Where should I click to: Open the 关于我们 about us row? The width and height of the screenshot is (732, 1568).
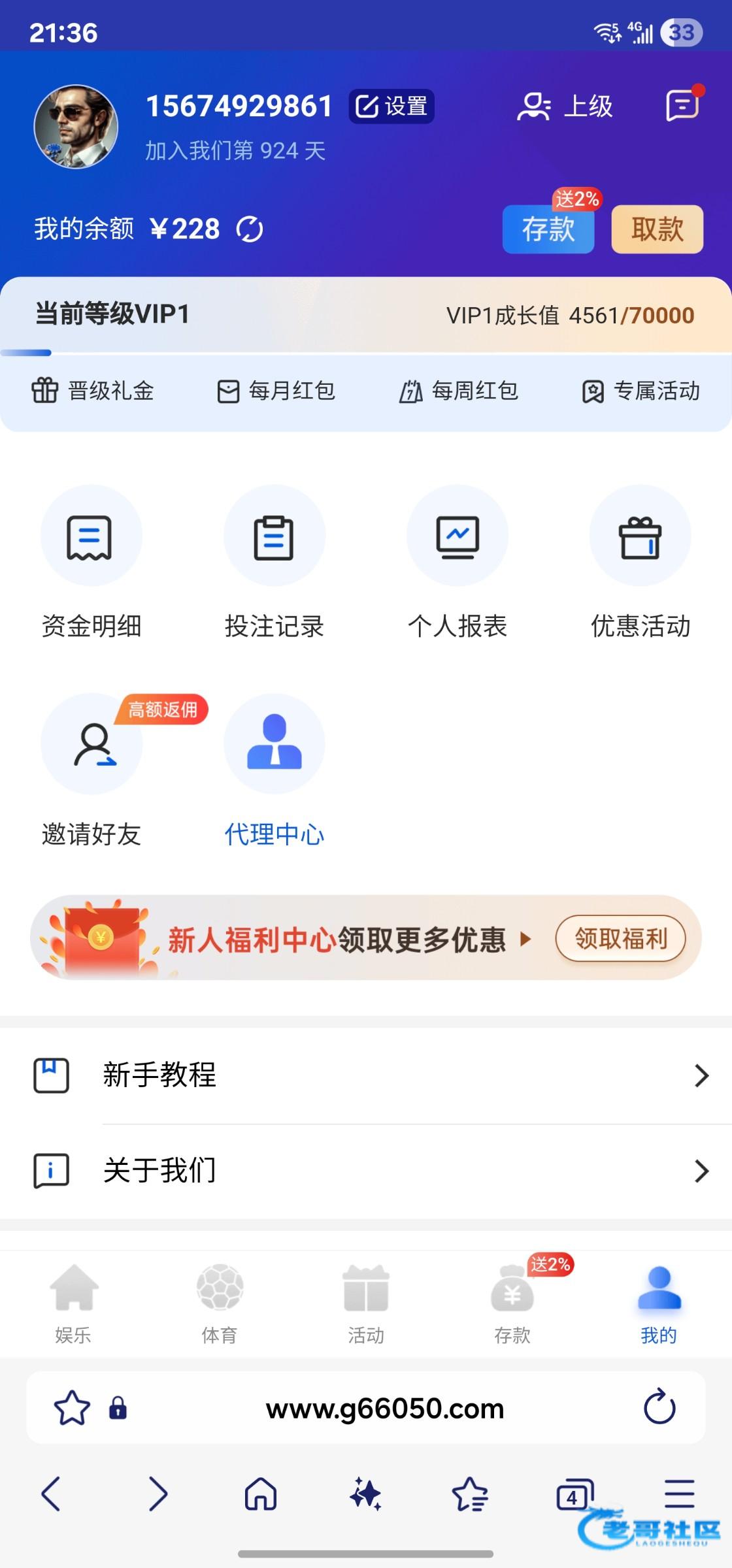pyautogui.click(x=366, y=1171)
